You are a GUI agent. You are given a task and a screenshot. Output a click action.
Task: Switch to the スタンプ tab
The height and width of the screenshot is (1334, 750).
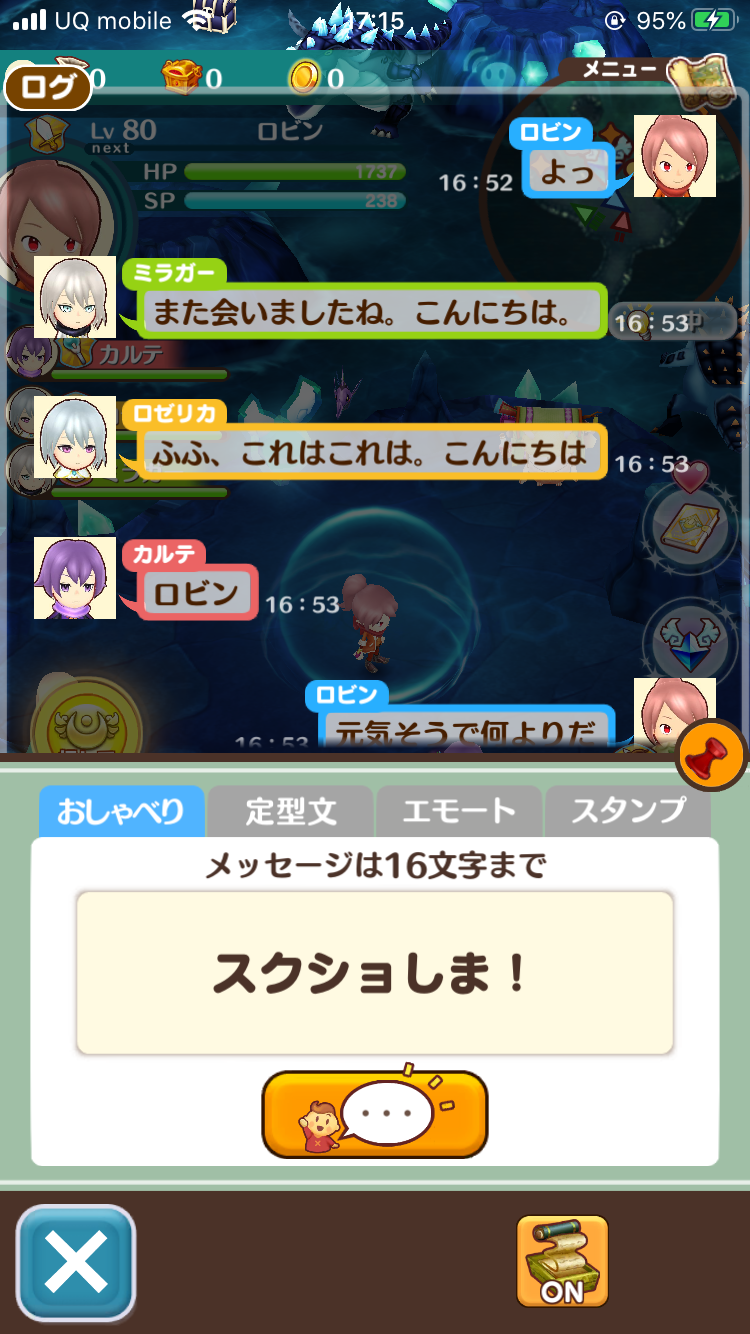[x=628, y=811]
